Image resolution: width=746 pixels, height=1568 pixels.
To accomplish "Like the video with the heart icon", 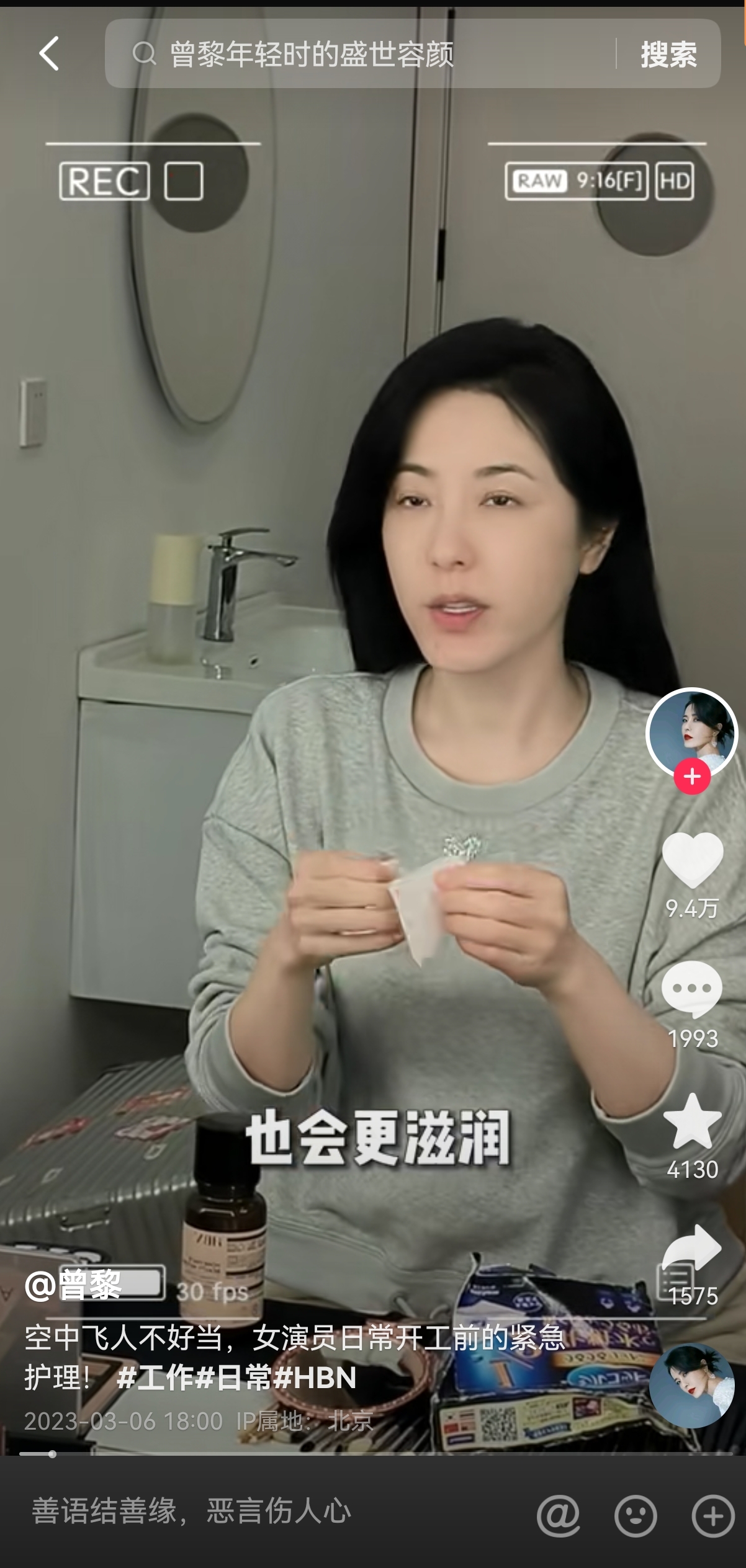I will (692, 860).
